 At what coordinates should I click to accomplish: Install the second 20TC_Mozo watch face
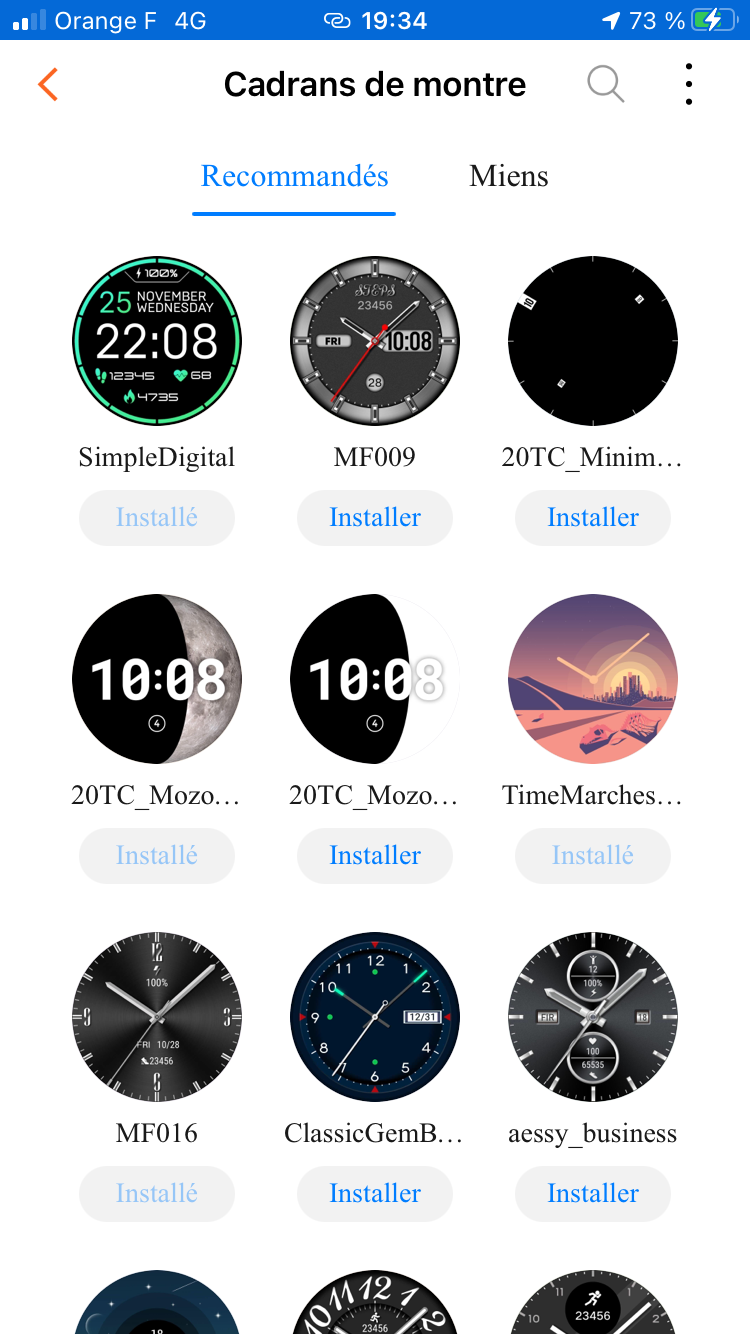pos(375,856)
